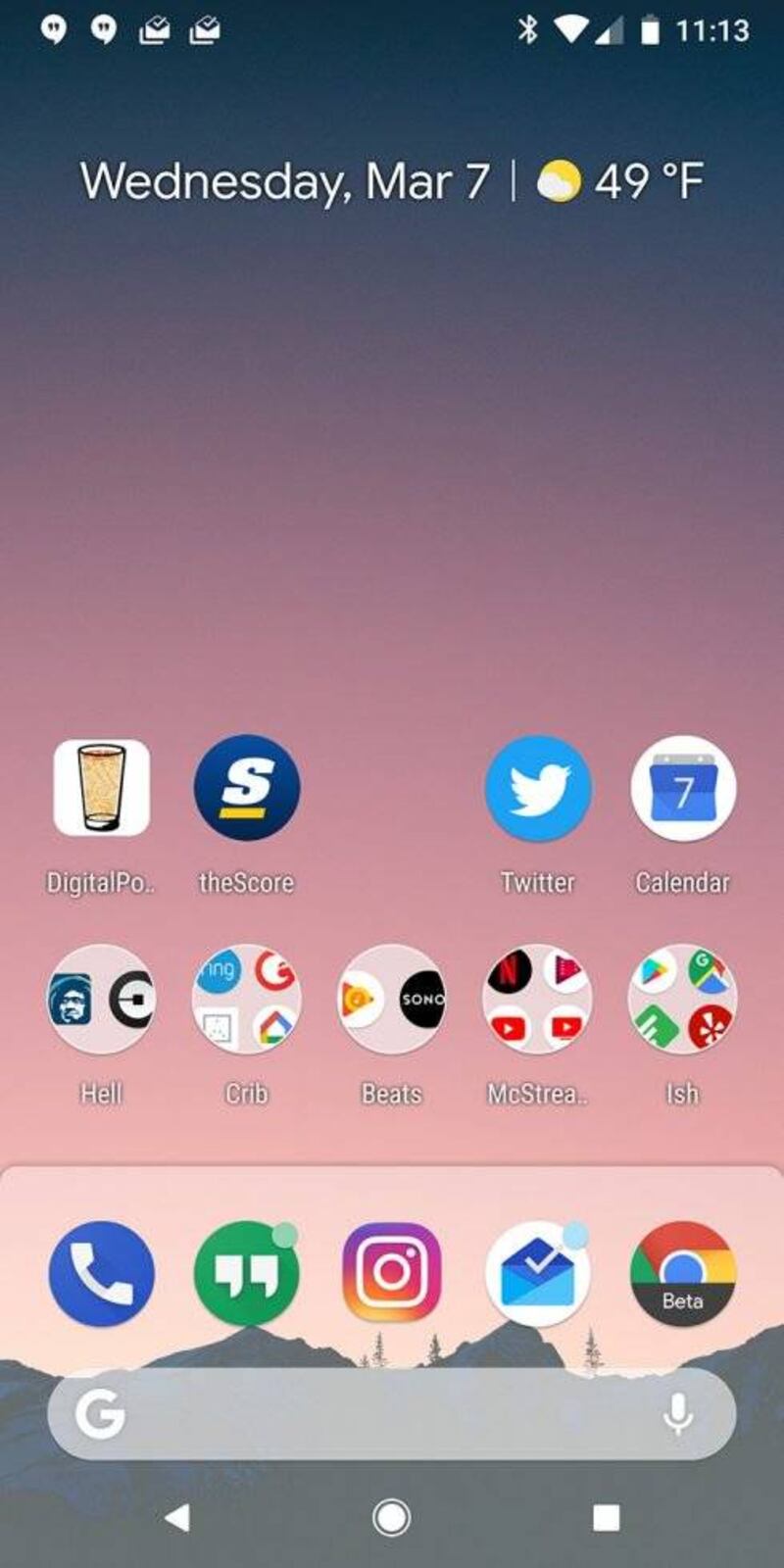Open the Inbox mail app
This screenshot has height=1568, width=784.
point(537,1274)
